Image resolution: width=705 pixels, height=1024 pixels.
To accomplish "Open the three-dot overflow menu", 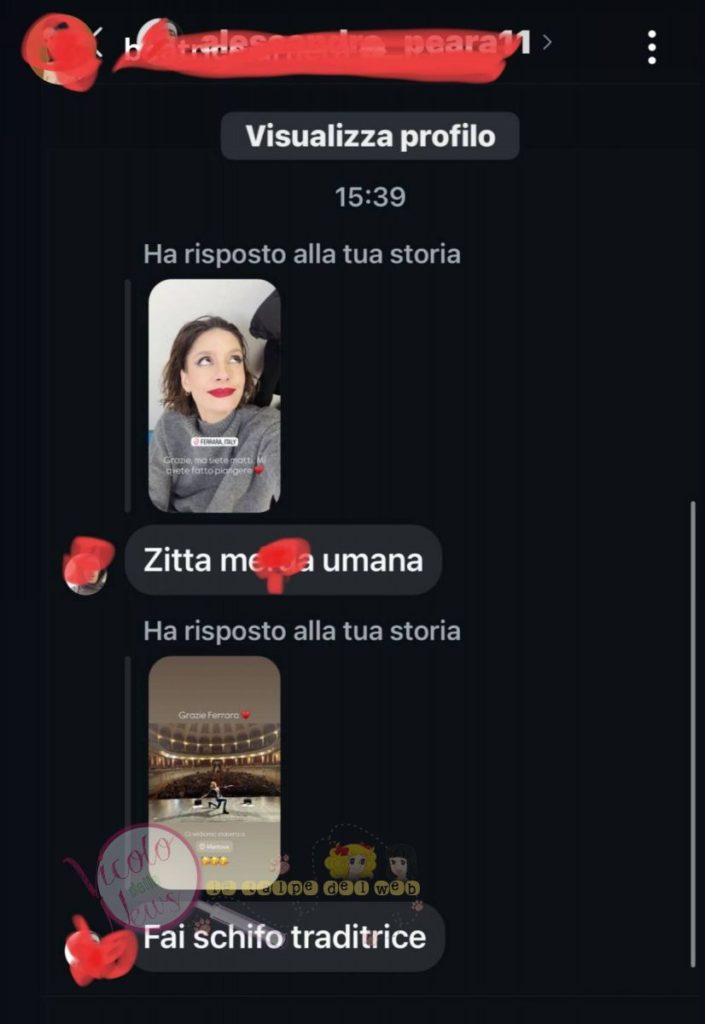I will tap(652, 47).
